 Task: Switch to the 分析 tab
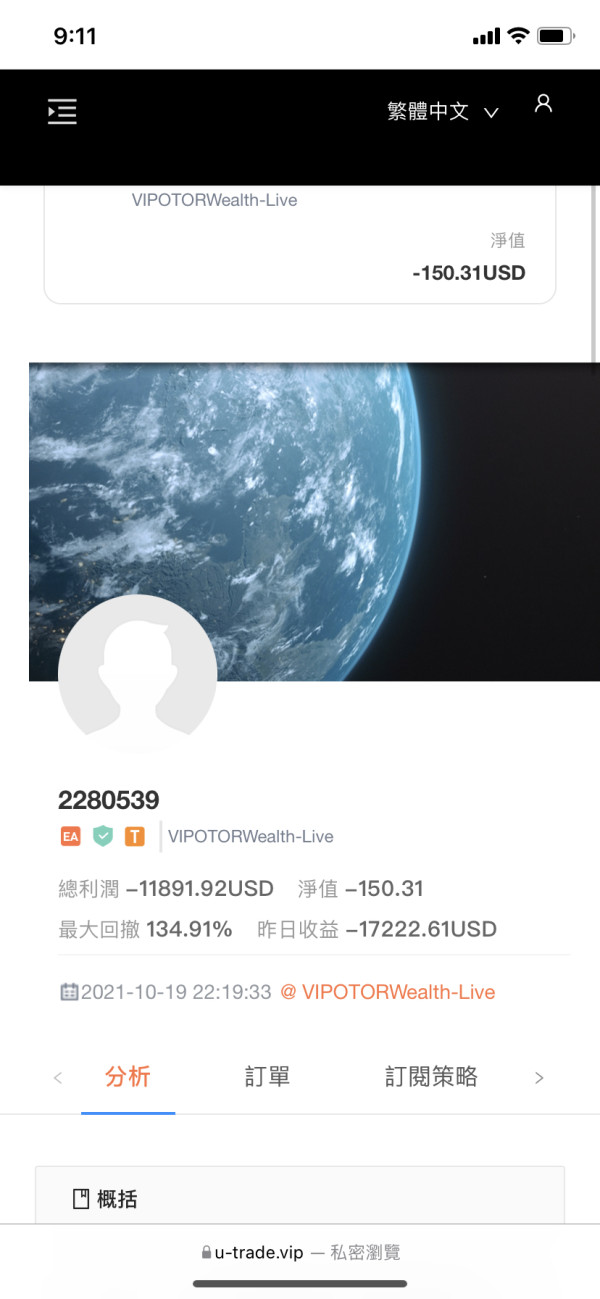pos(128,1077)
